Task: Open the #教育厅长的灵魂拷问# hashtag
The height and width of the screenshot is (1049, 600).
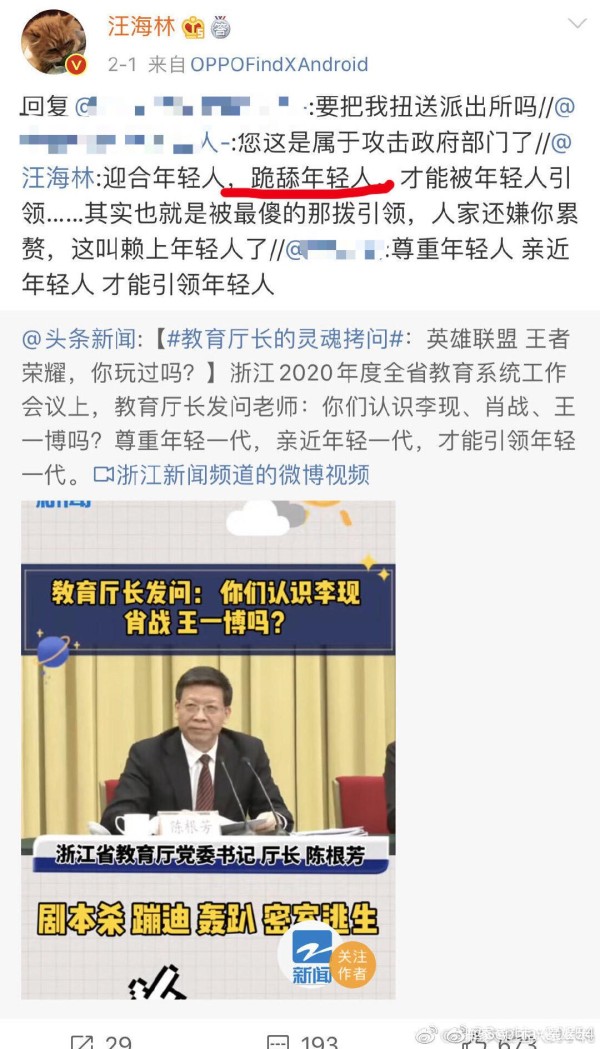Action: pyautogui.click(x=285, y=339)
